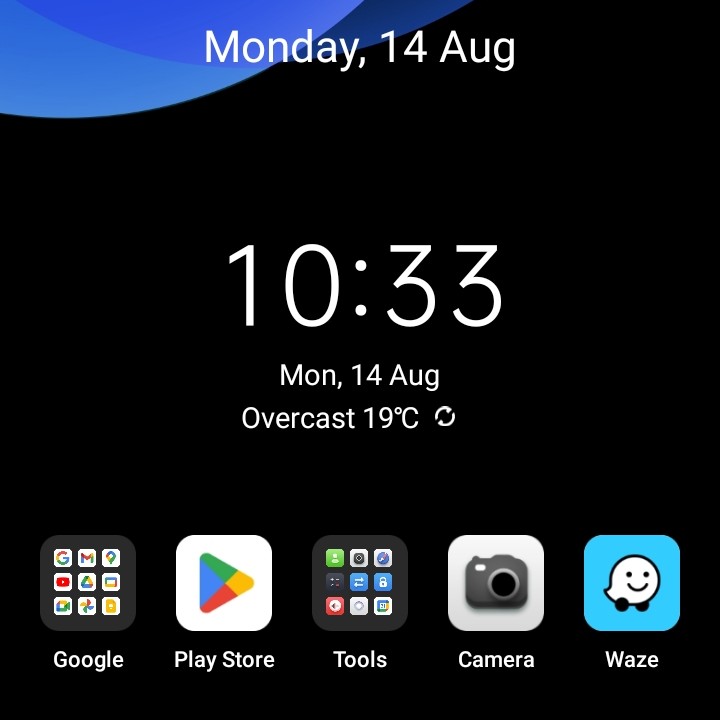Open calendar from Mon, 14 Aug date
720x720 pixels.
coord(360,375)
